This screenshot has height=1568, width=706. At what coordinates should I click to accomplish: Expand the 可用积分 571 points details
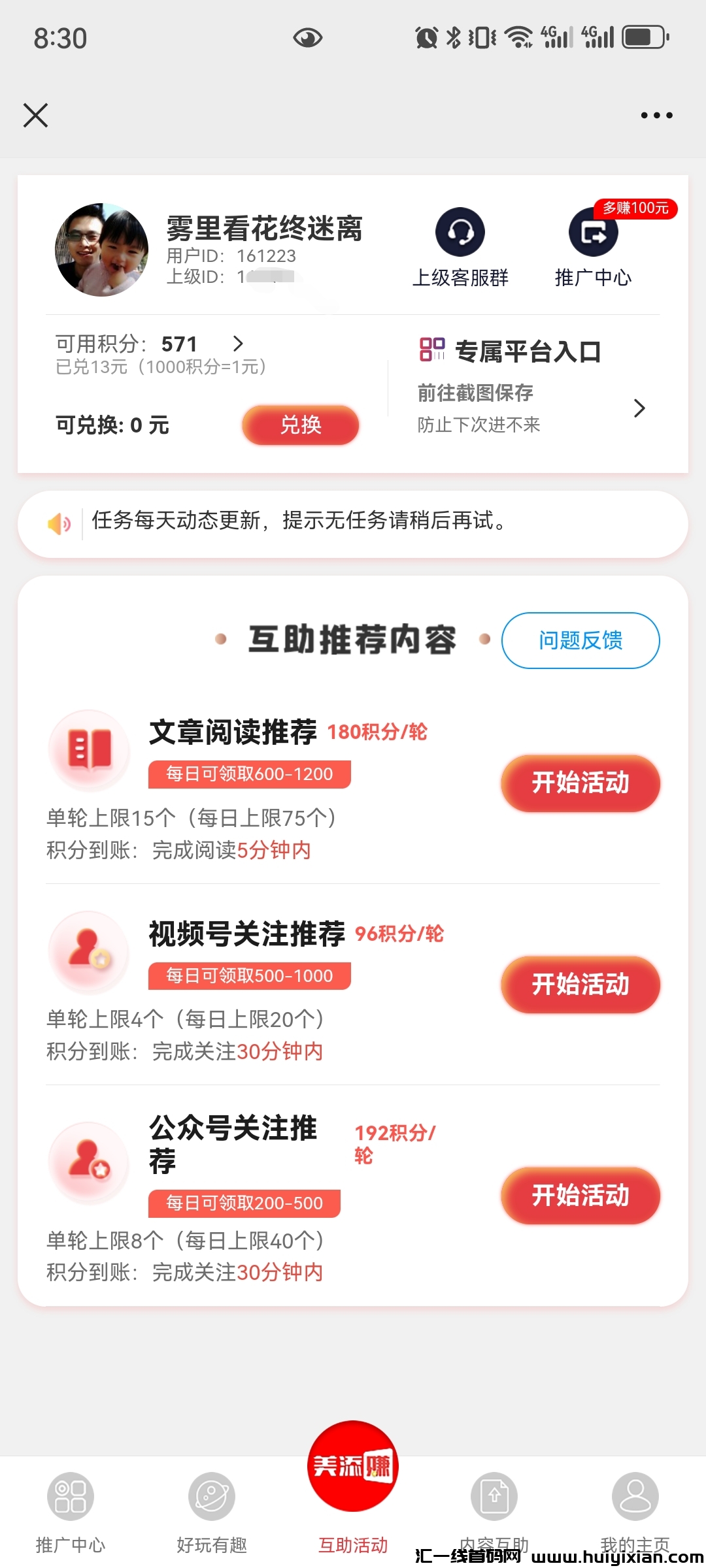click(238, 344)
